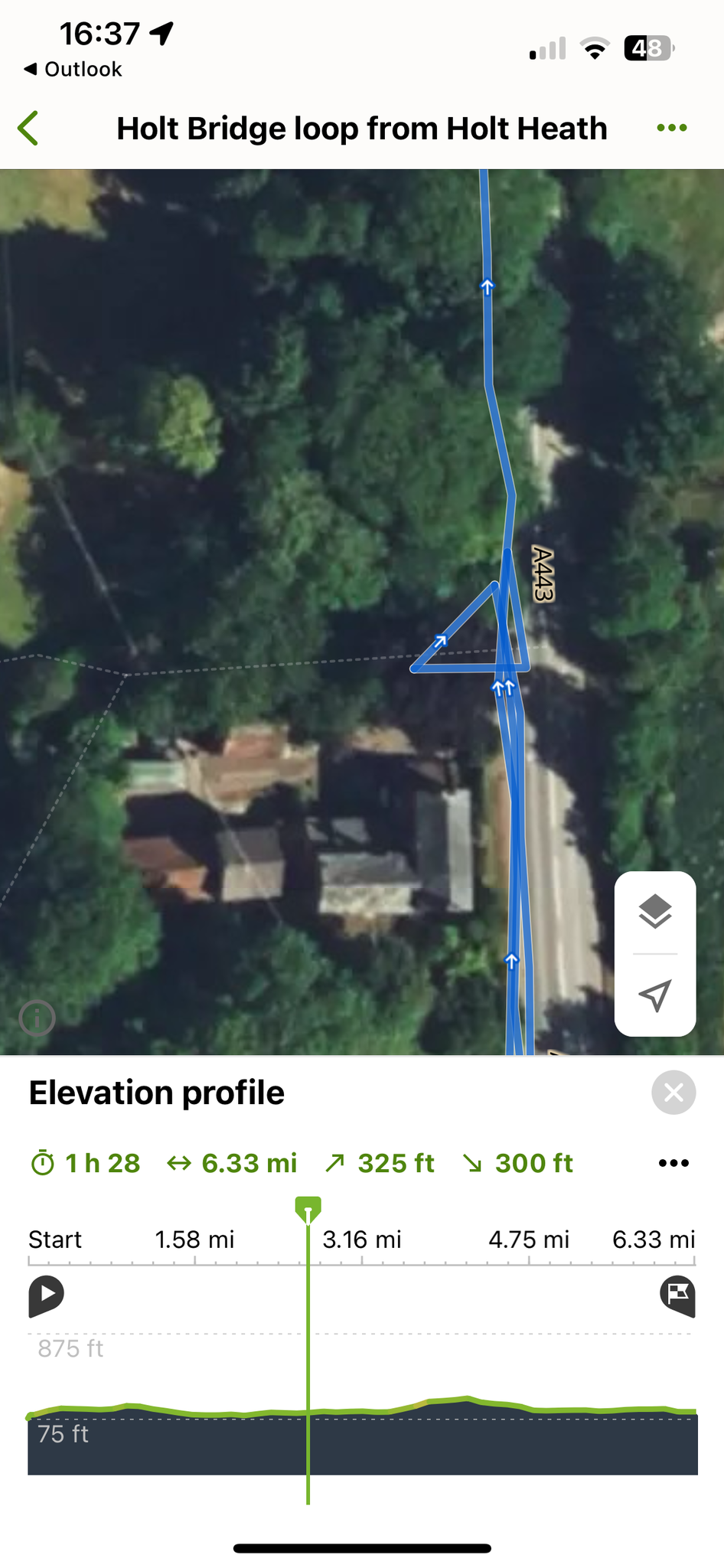Close the Elevation profile panel
Viewport: 724px width, 1568px height.
point(673,1093)
